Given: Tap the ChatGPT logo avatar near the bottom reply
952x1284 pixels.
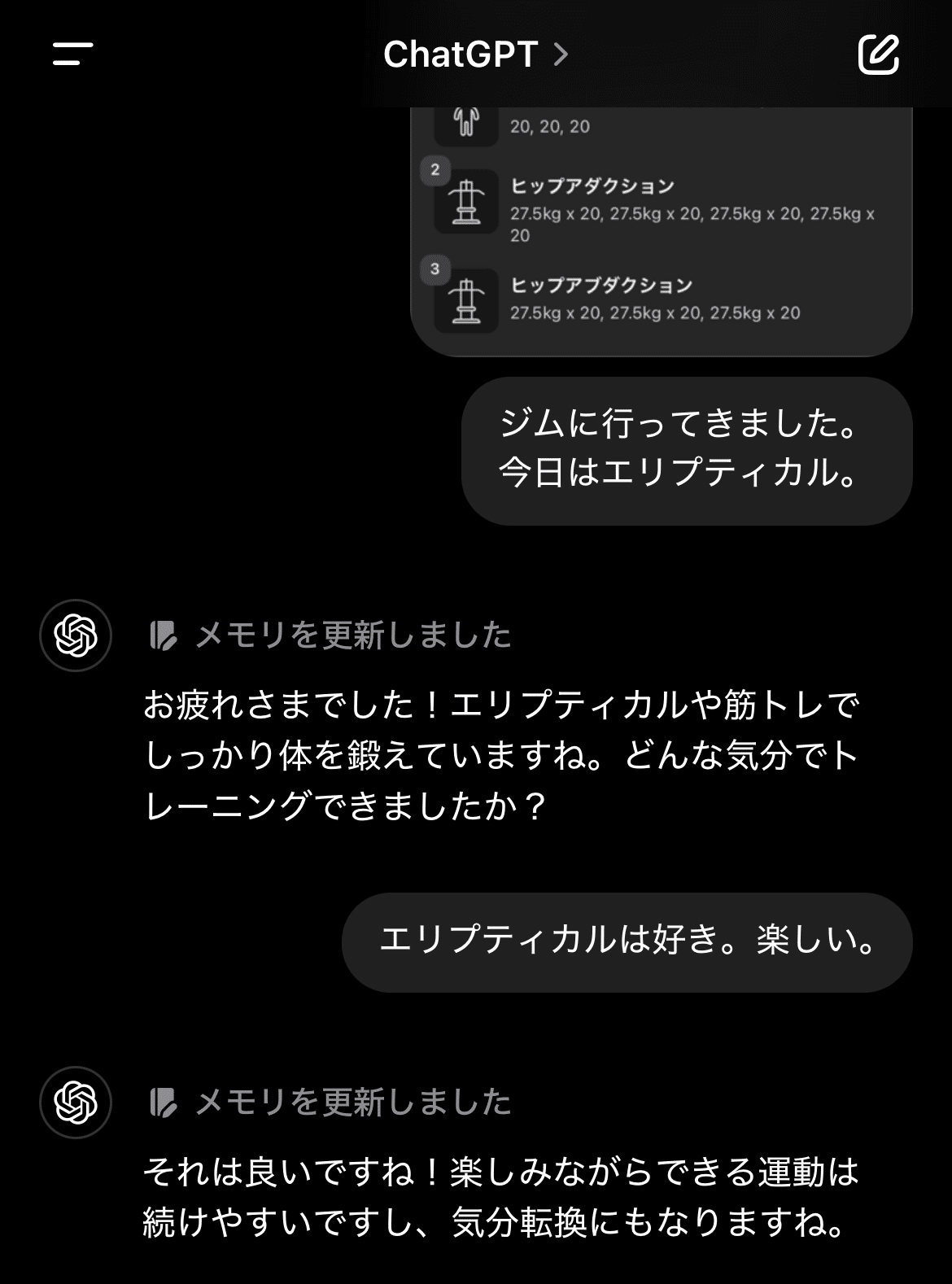Looking at the screenshot, I should point(76,1100).
